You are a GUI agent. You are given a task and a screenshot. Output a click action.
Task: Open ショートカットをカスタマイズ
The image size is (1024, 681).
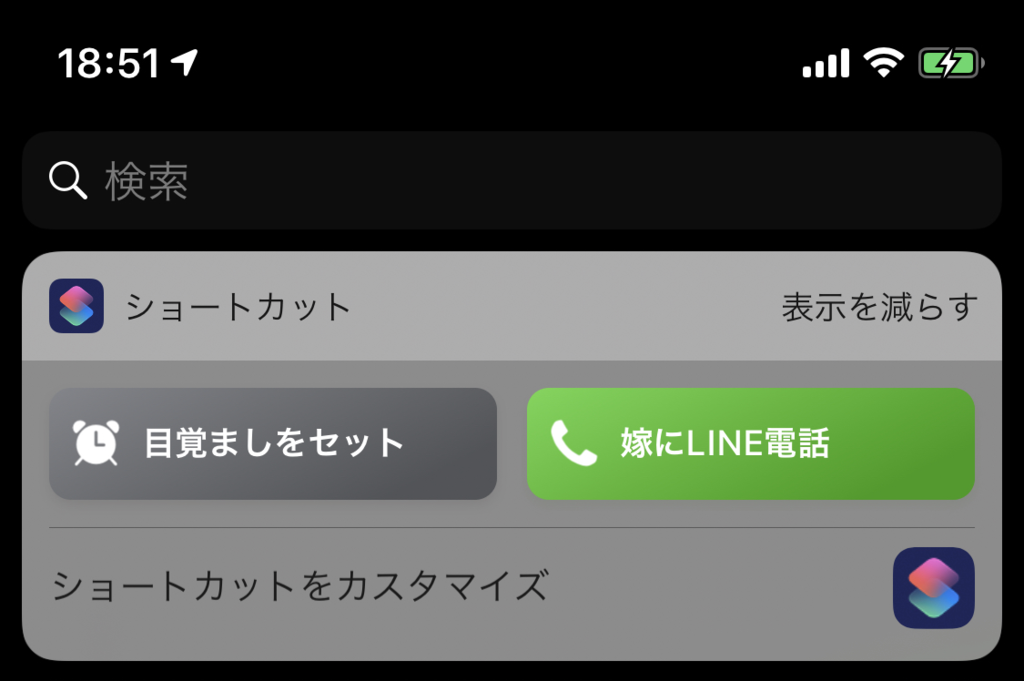pyautogui.click(x=300, y=587)
